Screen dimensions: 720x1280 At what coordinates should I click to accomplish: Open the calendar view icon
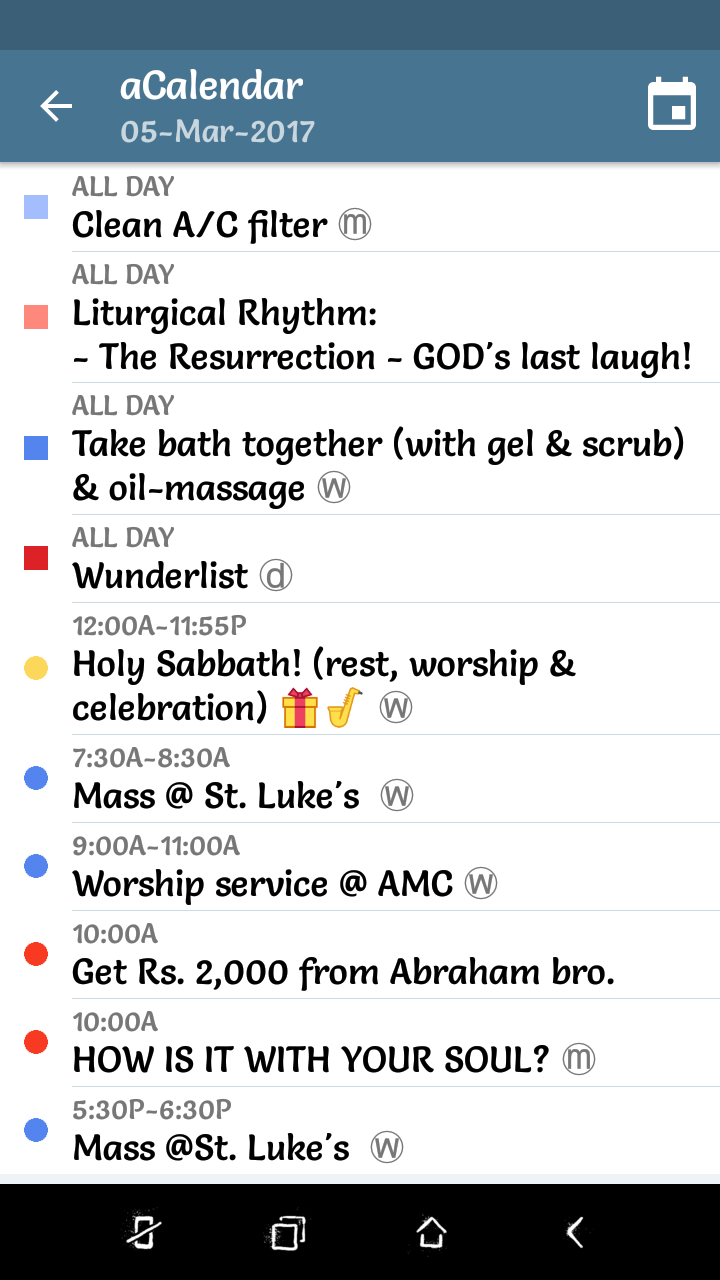(x=672, y=105)
